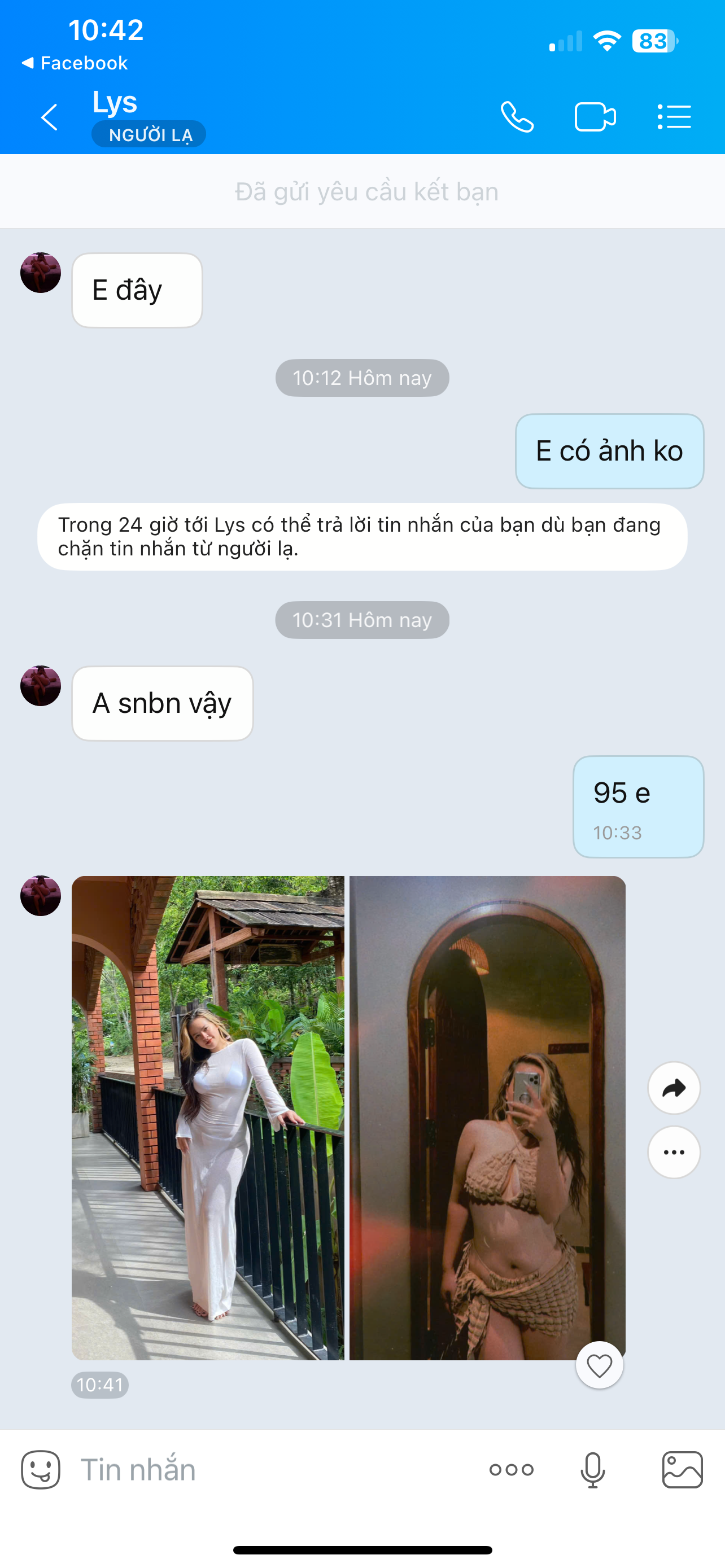Screen dimensions: 725x1568
Task: Start a video call with Lys
Action: tap(595, 117)
